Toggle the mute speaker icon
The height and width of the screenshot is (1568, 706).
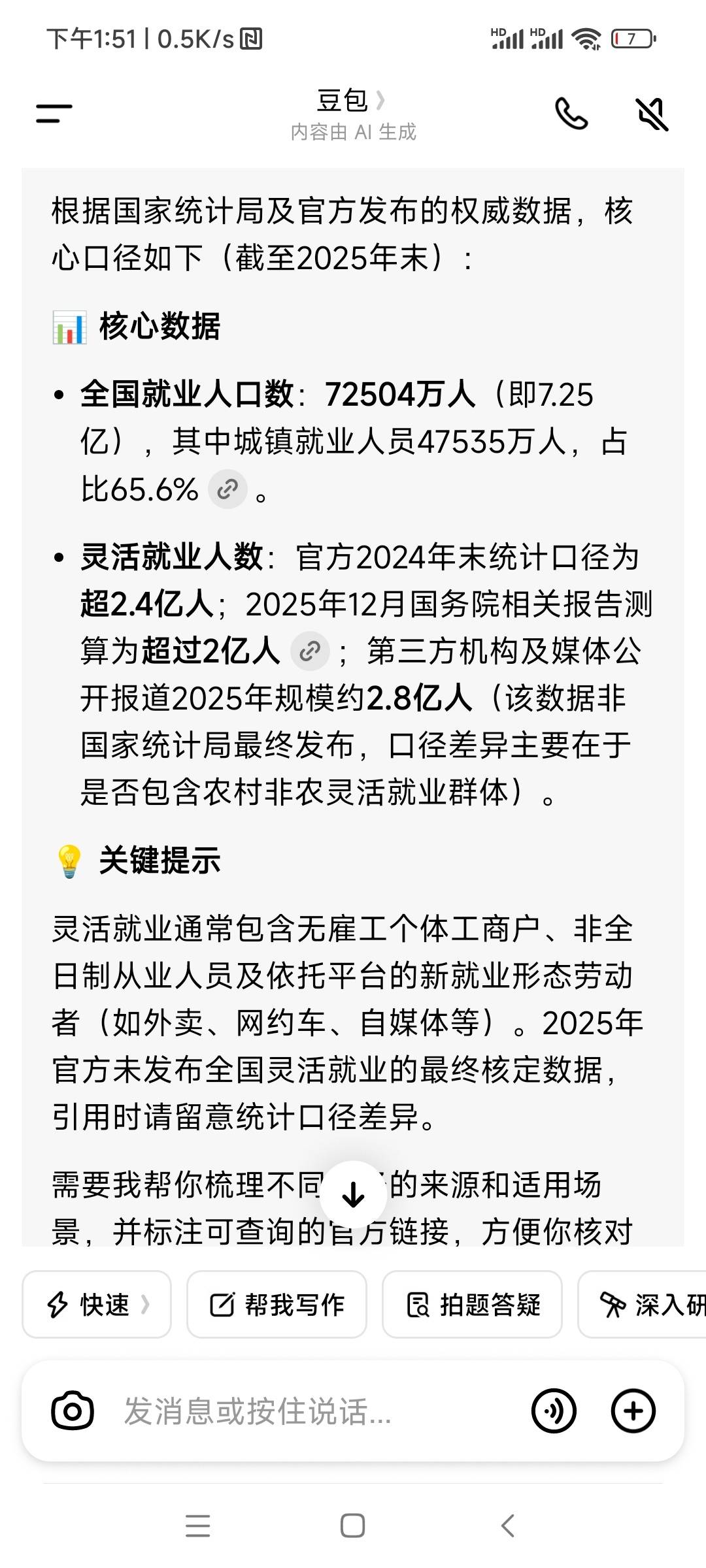[x=652, y=114]
